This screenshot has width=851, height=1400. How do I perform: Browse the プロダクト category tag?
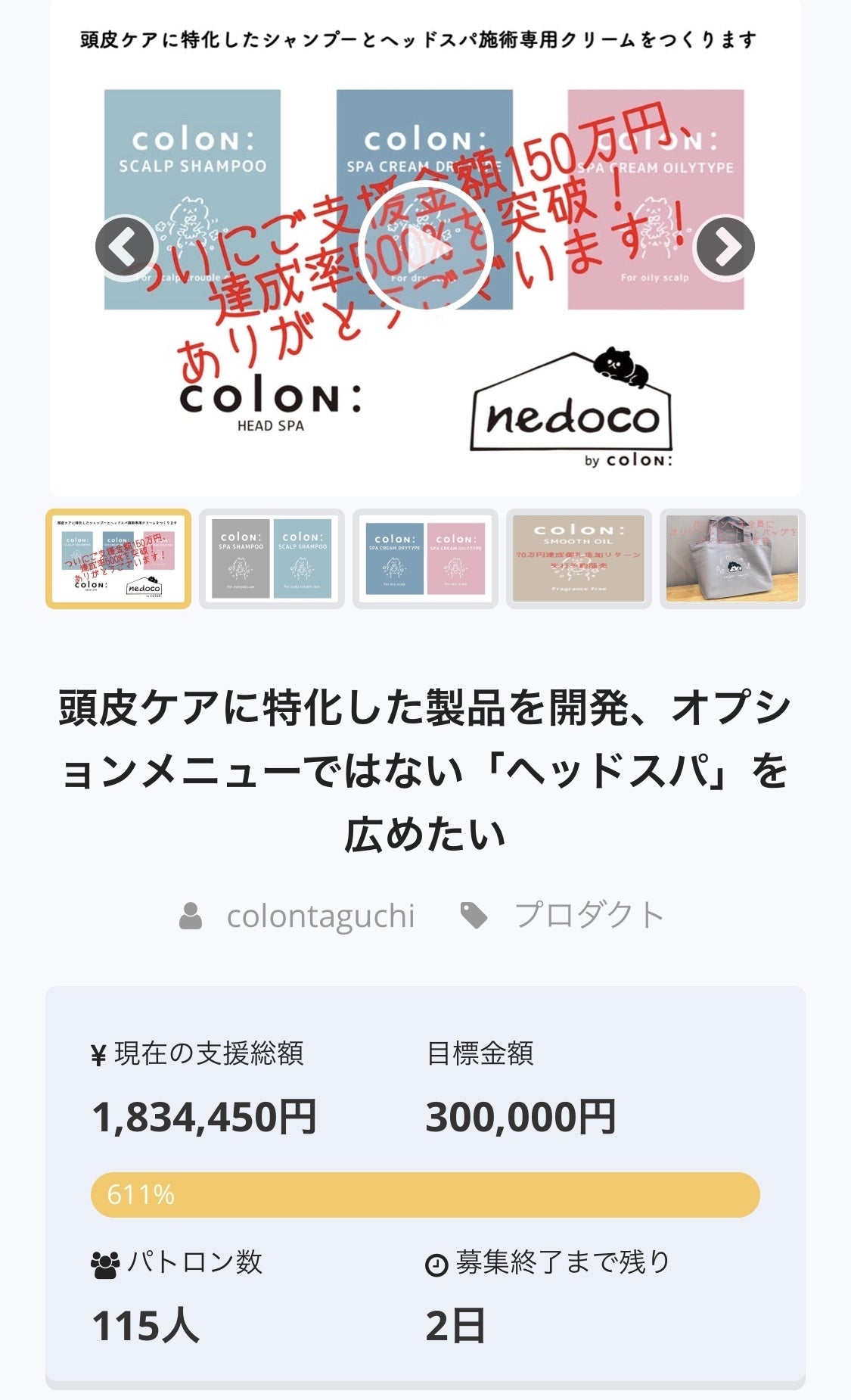(x=589, y=916)
